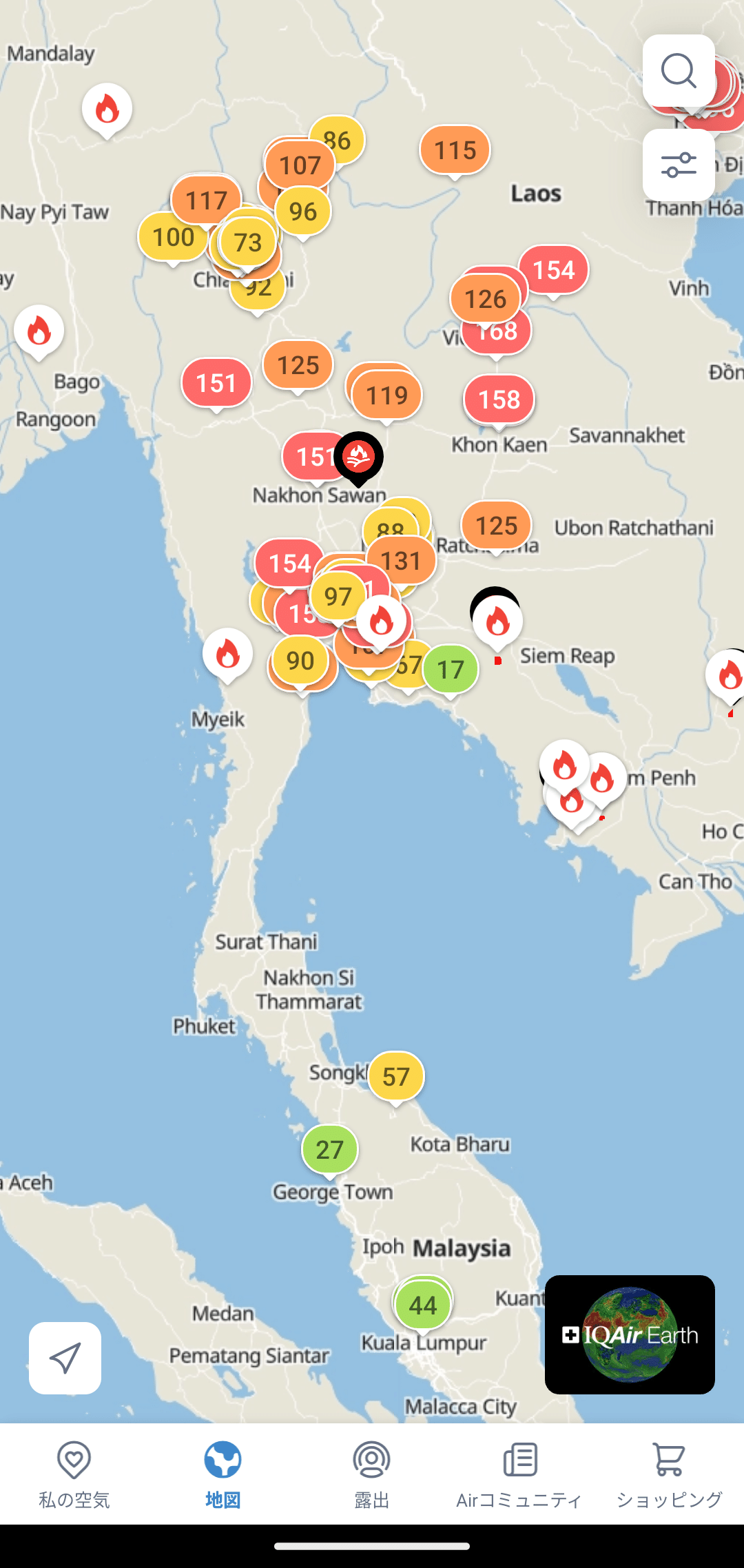Tap the 57 AQI marker near Songkhla

(x=396, y=1076)
